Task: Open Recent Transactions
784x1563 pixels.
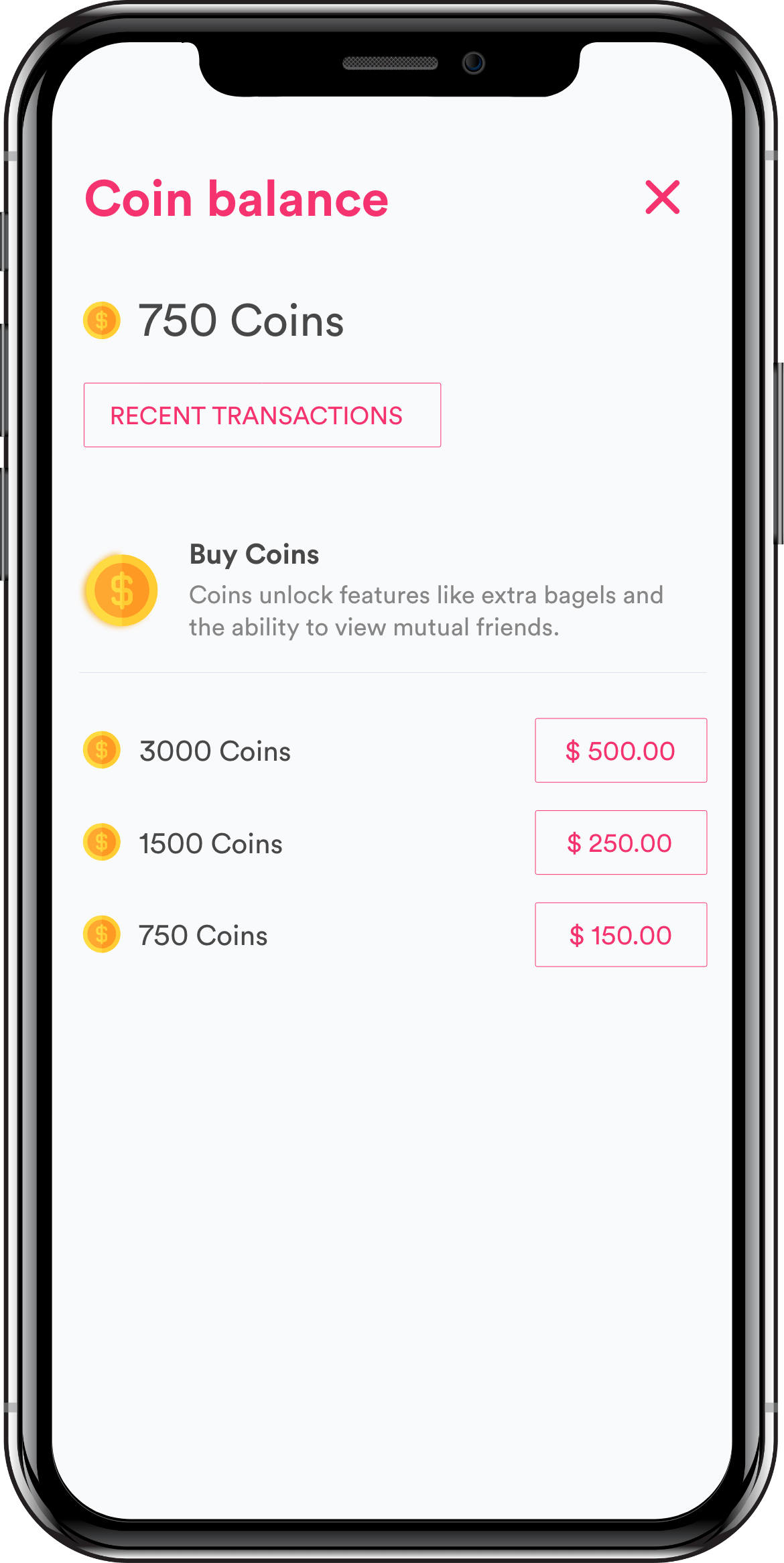Action: tap(262, 415)
